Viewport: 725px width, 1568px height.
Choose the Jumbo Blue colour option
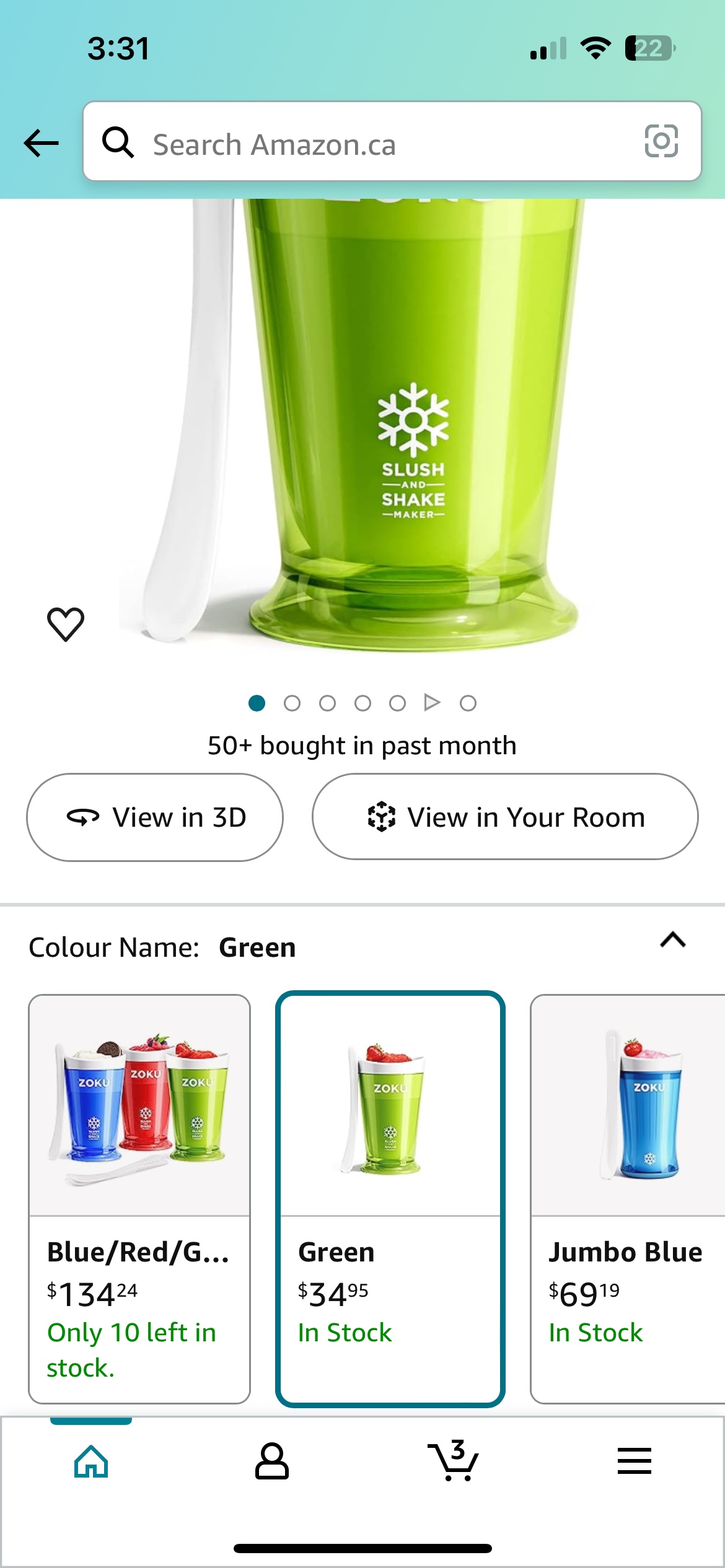[x=627, y=1198]
